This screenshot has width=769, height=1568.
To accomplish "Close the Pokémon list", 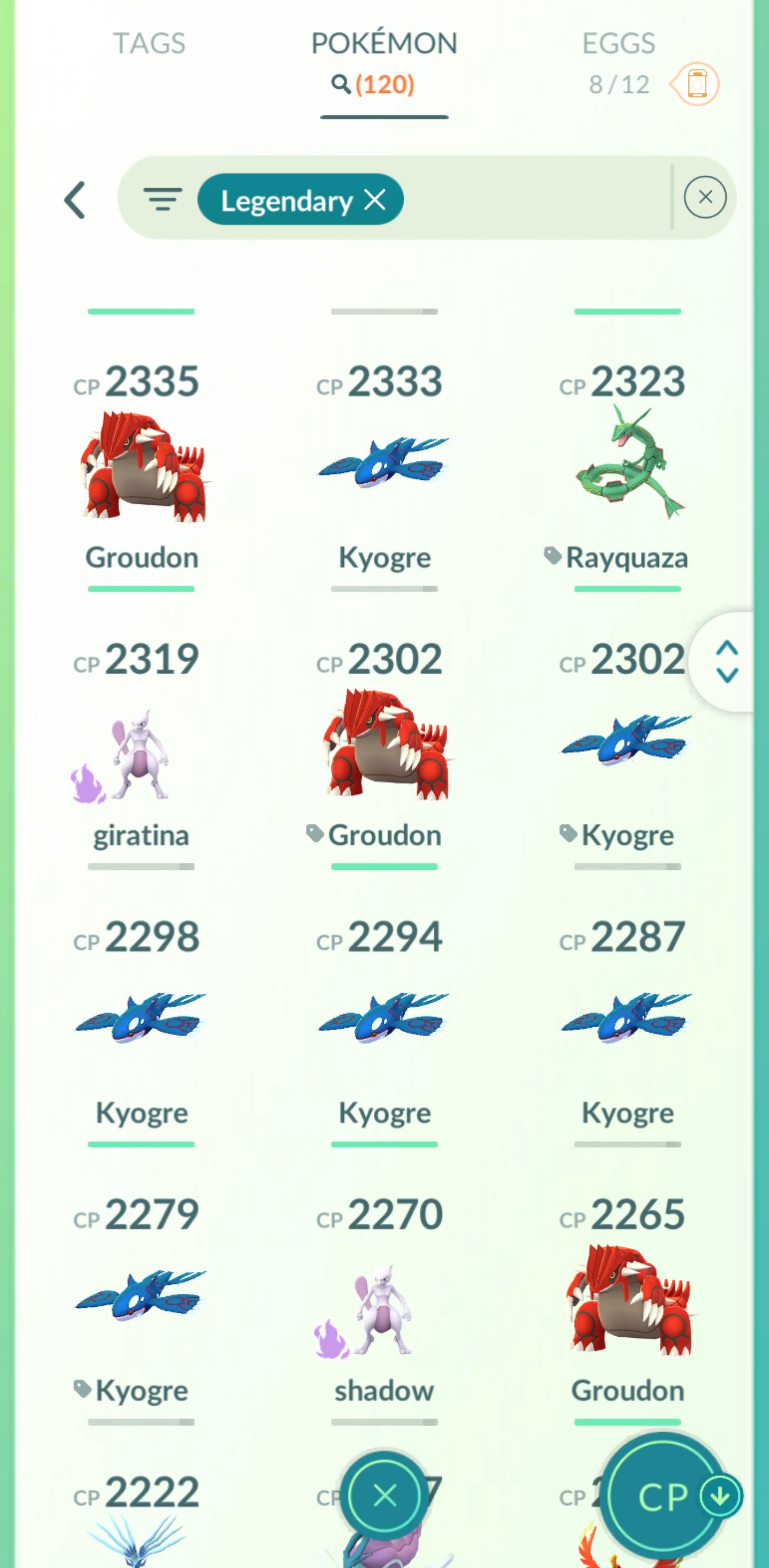I will pos(384,1495).
